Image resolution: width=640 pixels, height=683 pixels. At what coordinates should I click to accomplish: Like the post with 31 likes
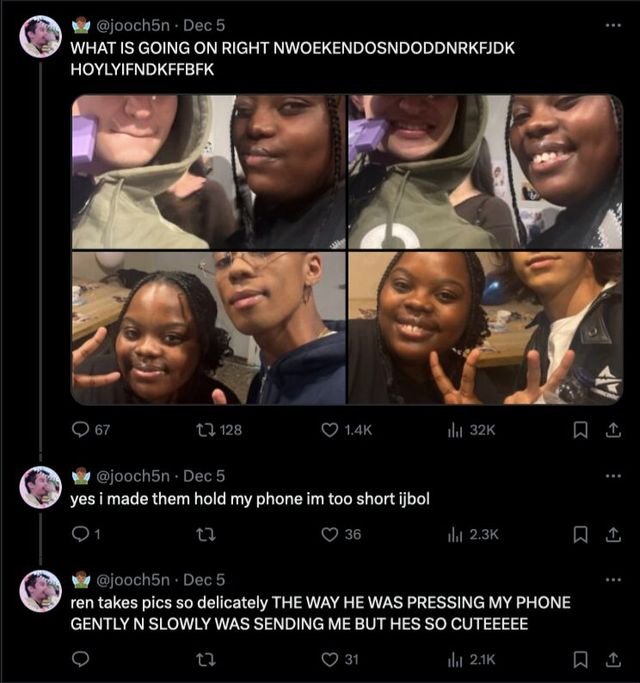(x=329, y=658)
